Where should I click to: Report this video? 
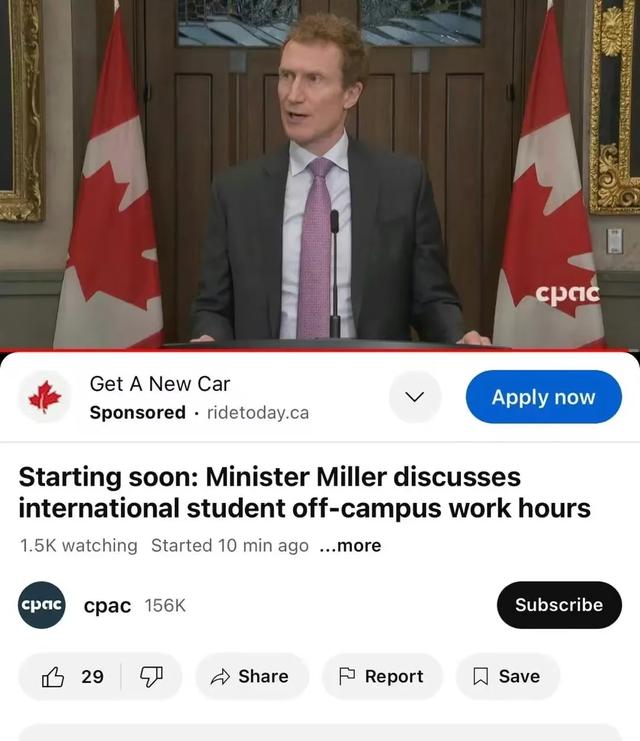[382, 676]
